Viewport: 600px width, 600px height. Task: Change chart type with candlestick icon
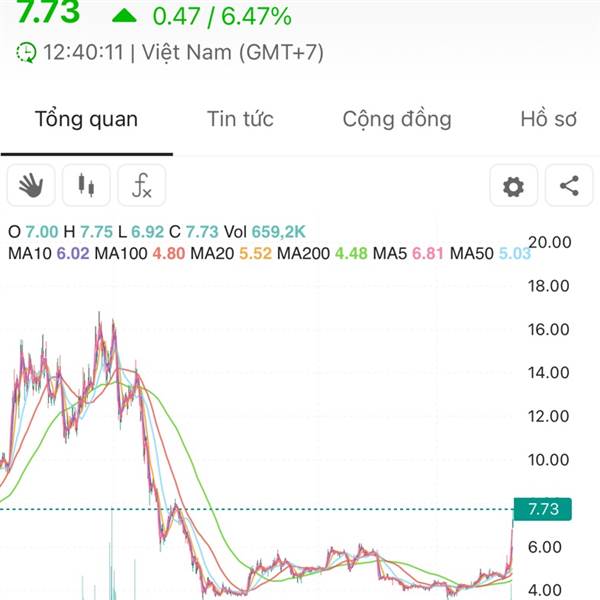pyautogui.click(x=86, y=186)
